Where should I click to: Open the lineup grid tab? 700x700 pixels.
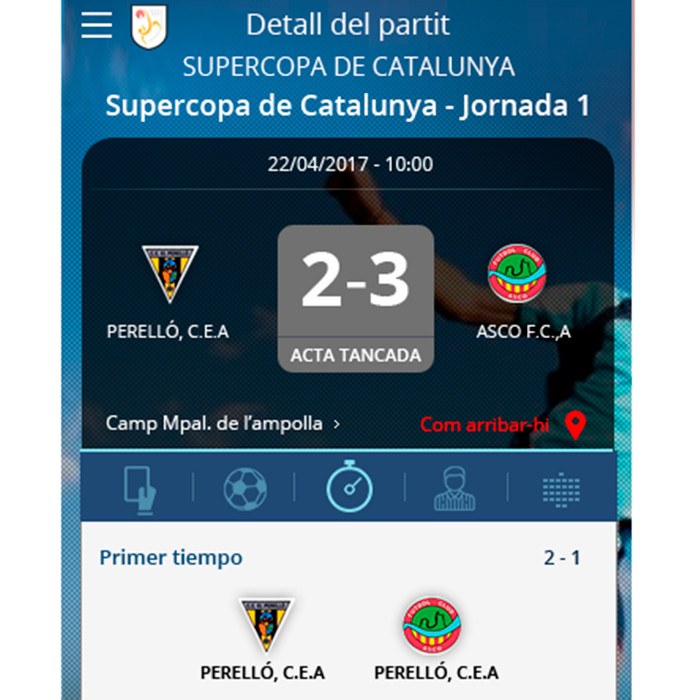point(560,490)
